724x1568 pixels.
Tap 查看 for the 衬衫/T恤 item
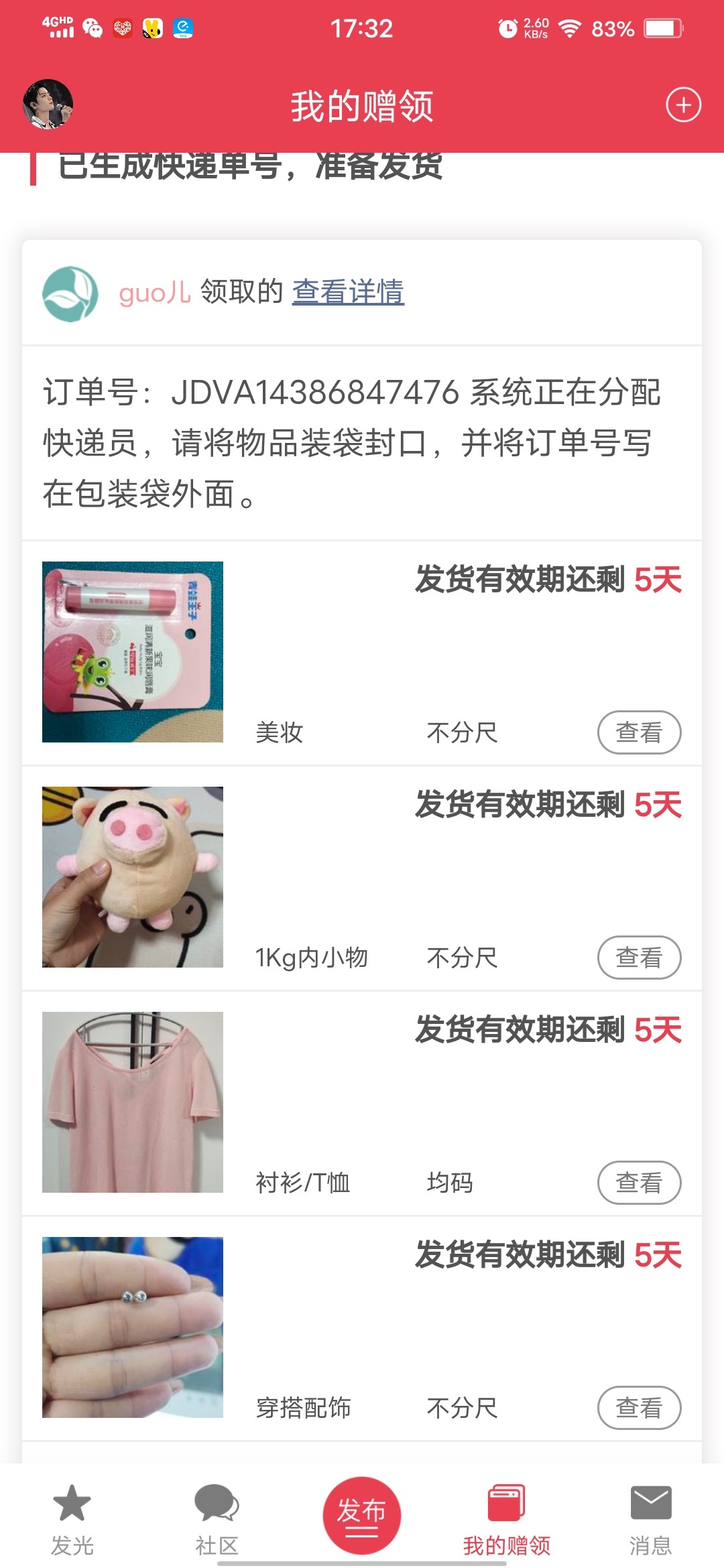click(638, 1183)
